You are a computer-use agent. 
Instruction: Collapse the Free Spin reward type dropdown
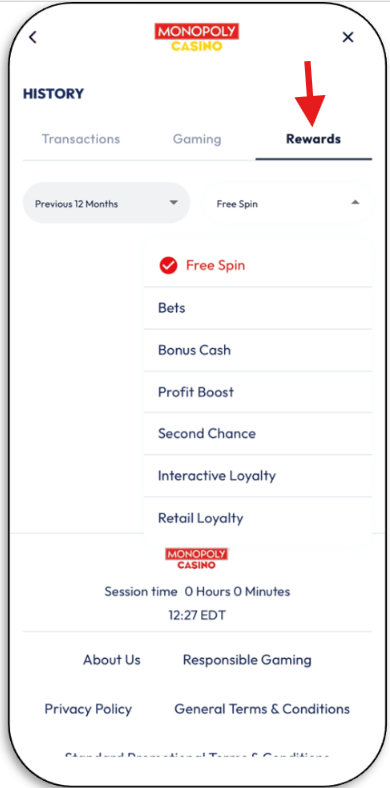click(x=286, y=203)
